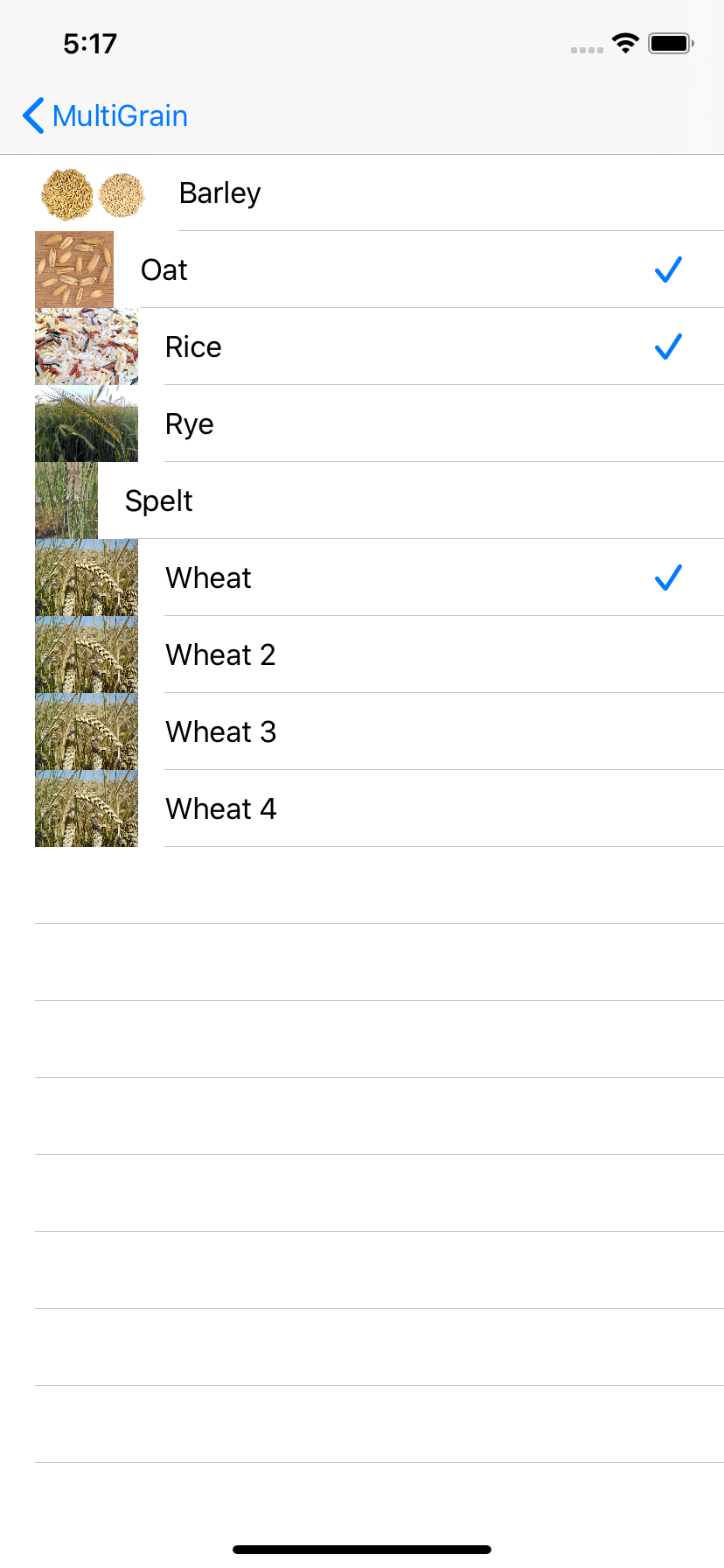The height and width of the screenshot is (1568, 724).
Task: Go back to MultiGrain
Action: click(x=105, y=115)
